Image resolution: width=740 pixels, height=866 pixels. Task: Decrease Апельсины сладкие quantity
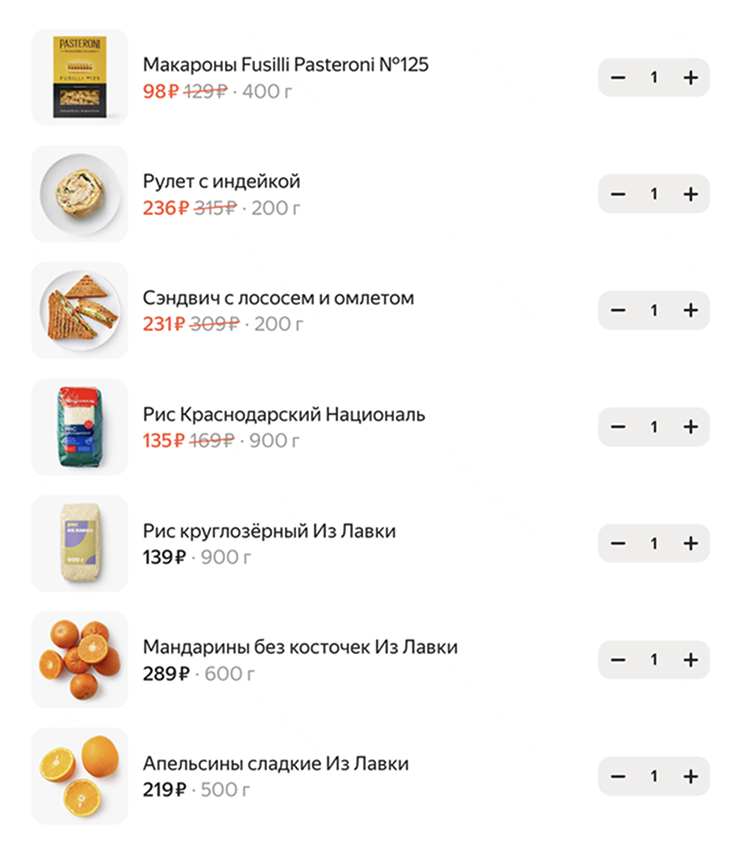[618, 776]
